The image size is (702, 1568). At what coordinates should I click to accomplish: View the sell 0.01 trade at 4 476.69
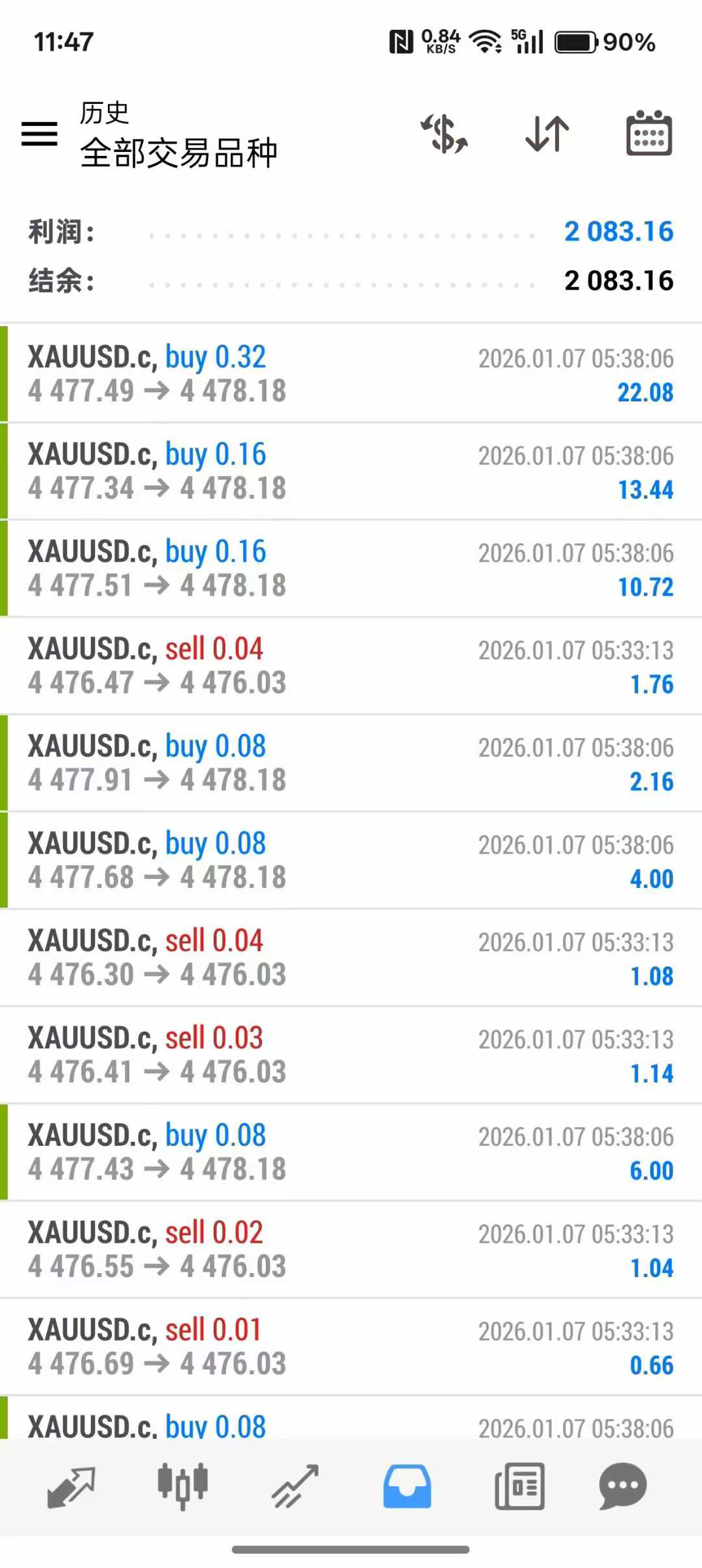tap(351, 1347)
